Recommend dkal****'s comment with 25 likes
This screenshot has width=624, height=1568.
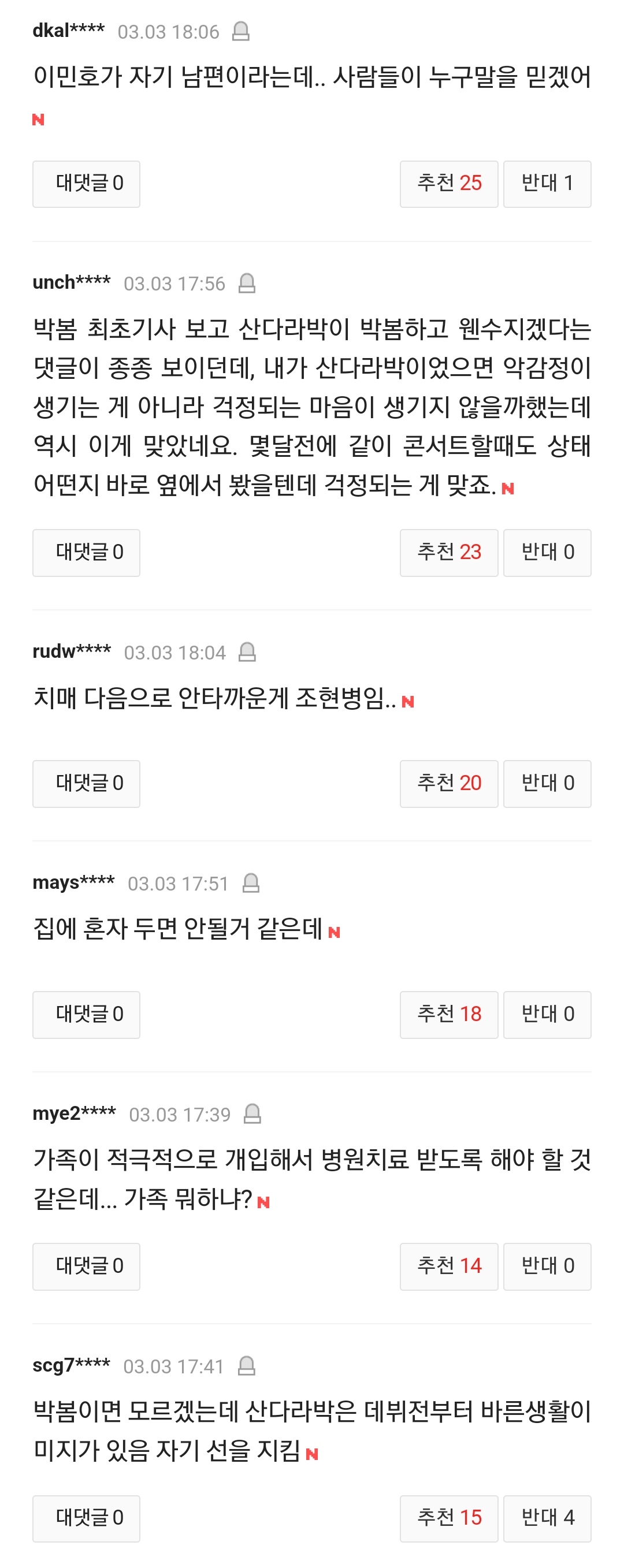click(x=449, y=184)
